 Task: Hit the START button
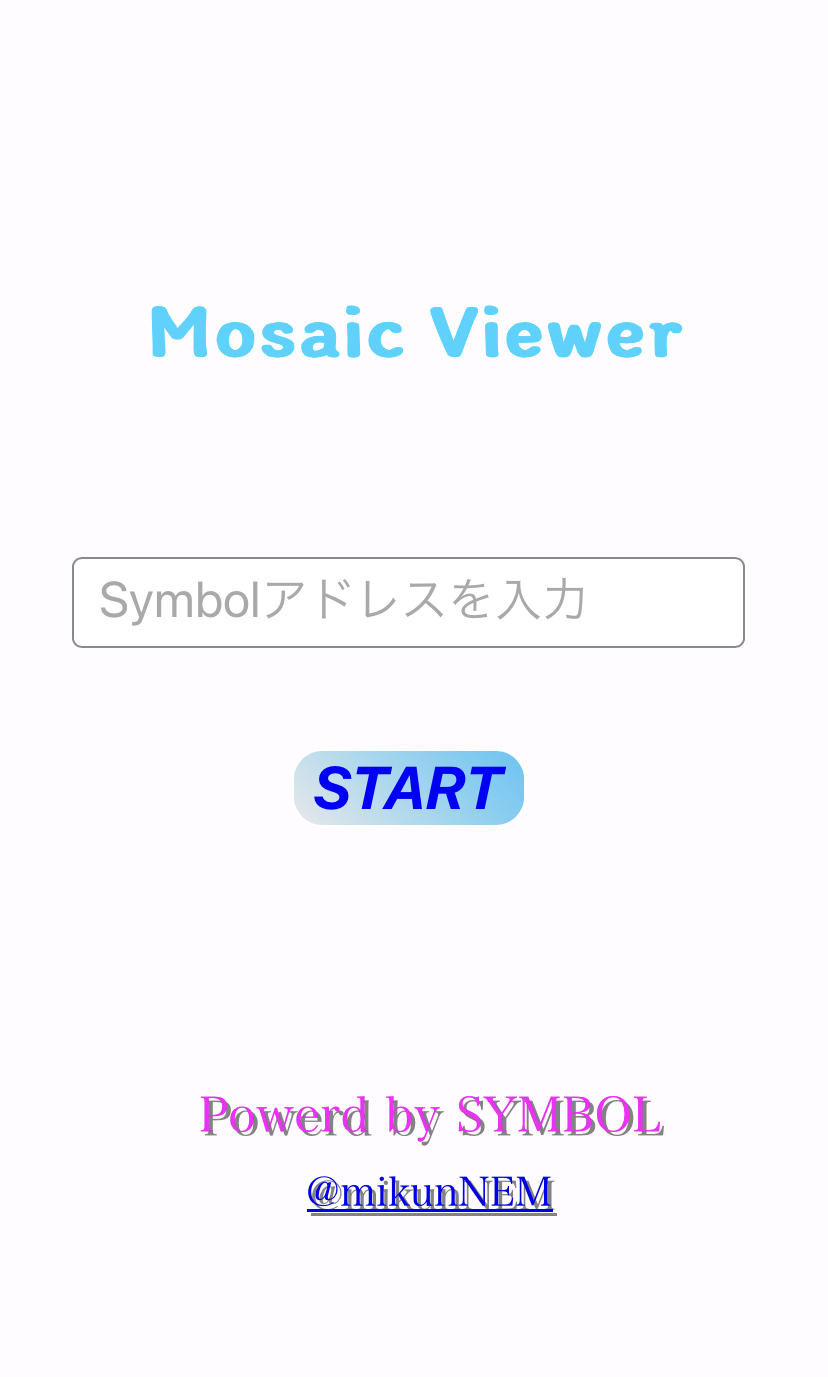tap(408, 788)
